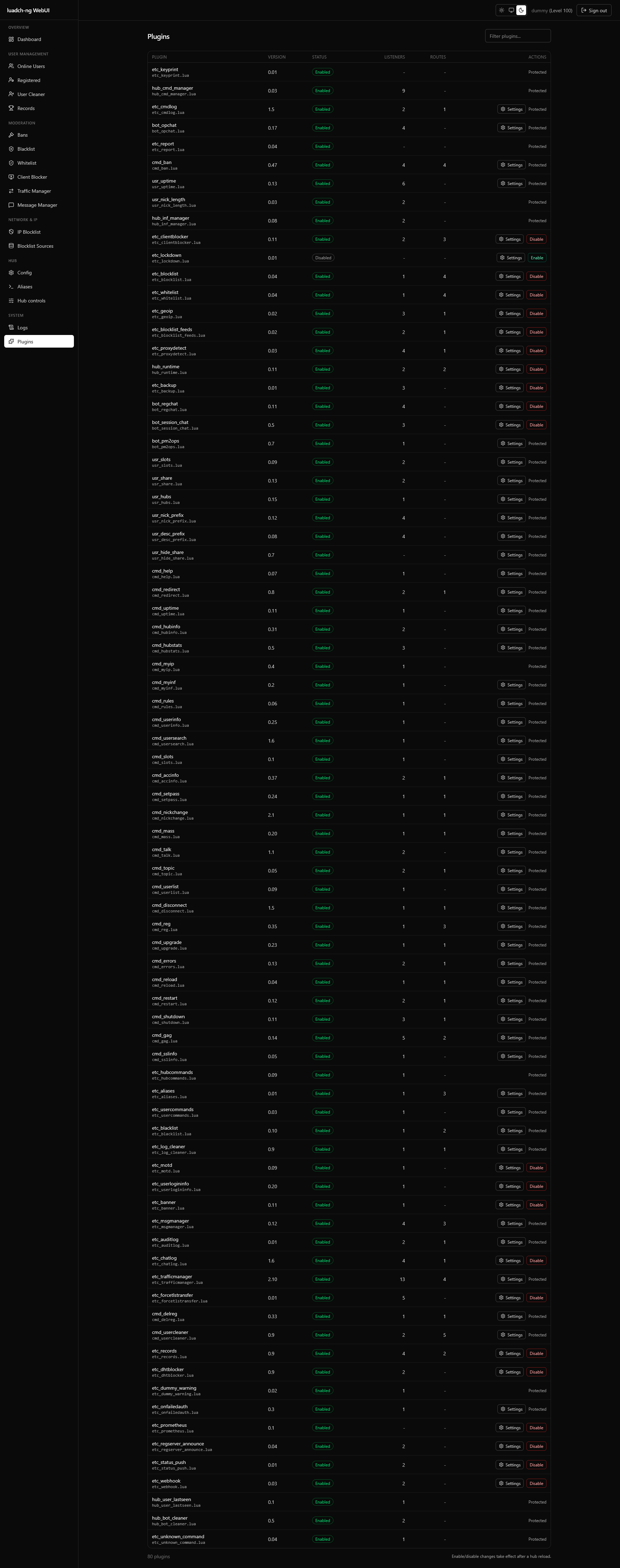Disable the etc_geoip plugin
Image resolution: width=620 pixels, height=1568 pixels.
coord(536,314)
